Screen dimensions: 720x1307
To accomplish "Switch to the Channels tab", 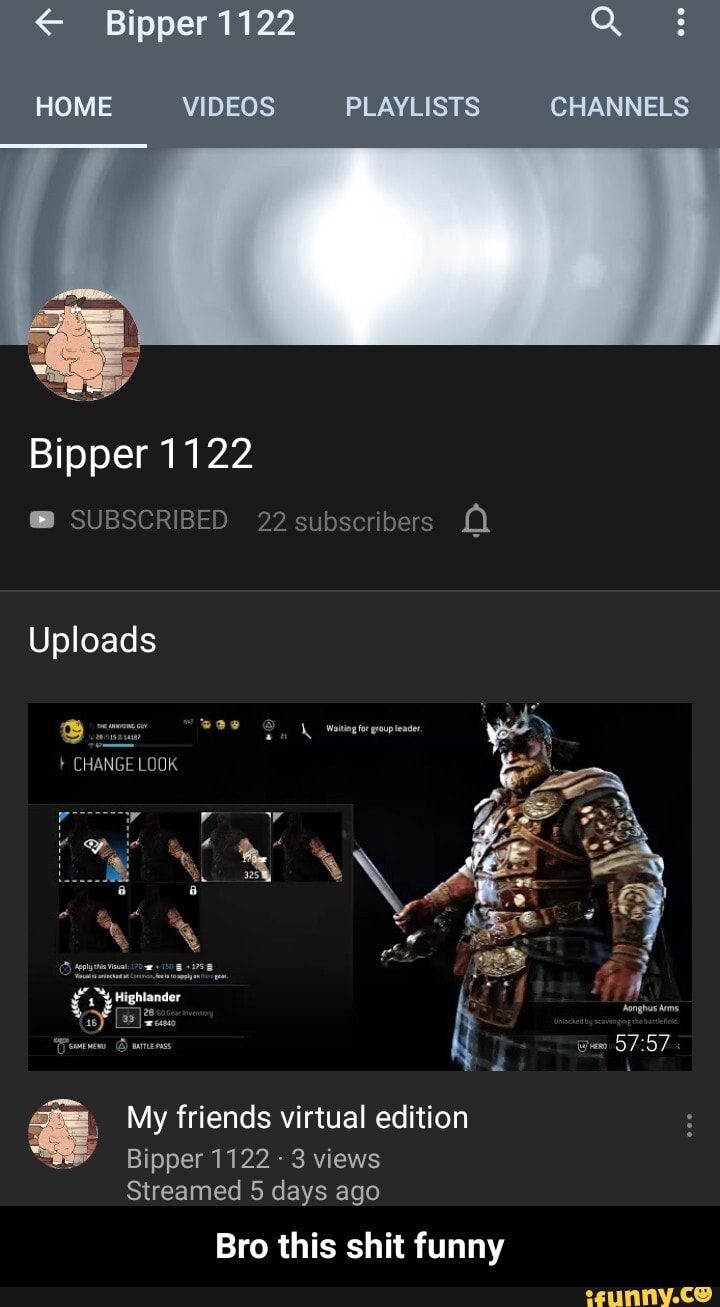I will pos(619,107).
